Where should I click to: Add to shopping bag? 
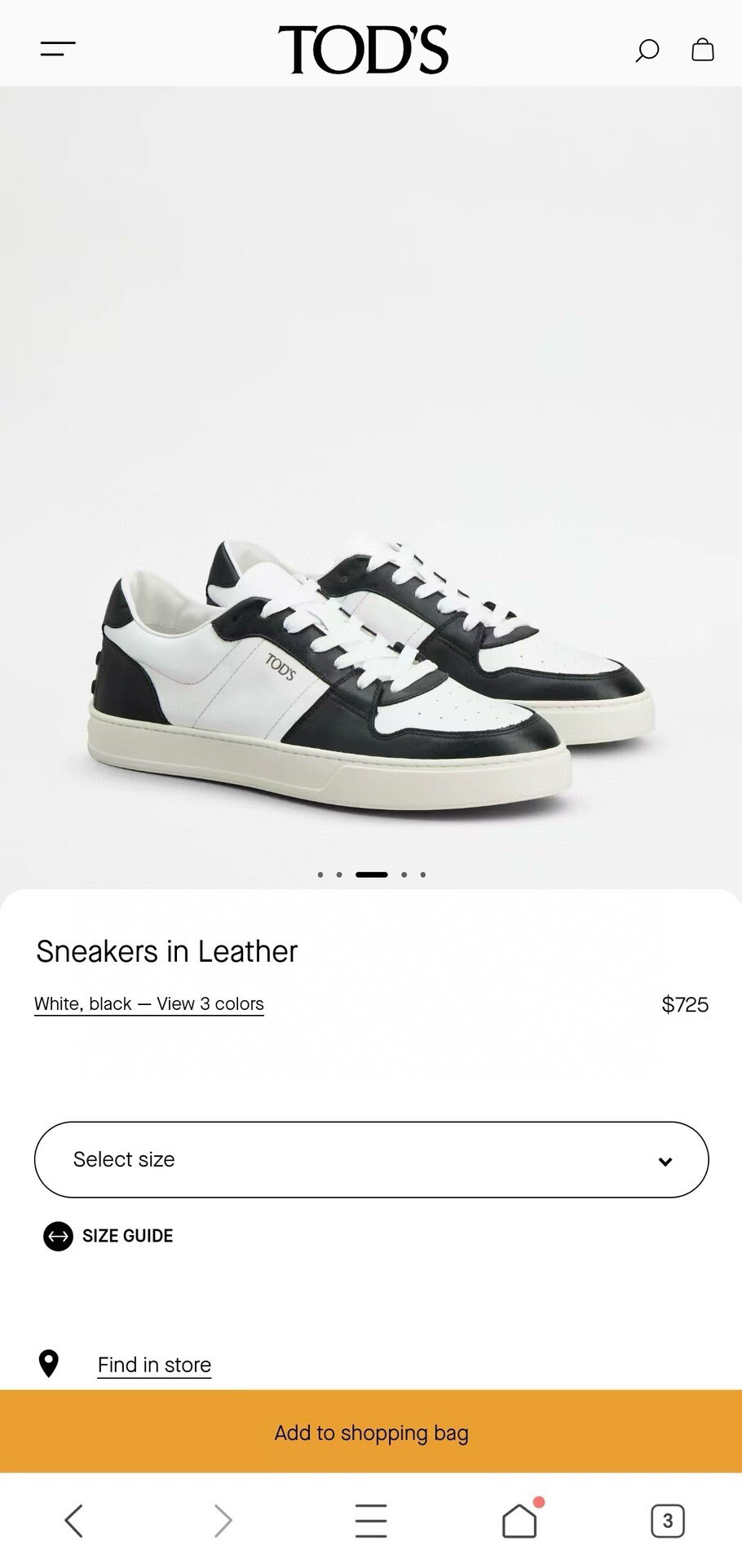(371, 1433)
